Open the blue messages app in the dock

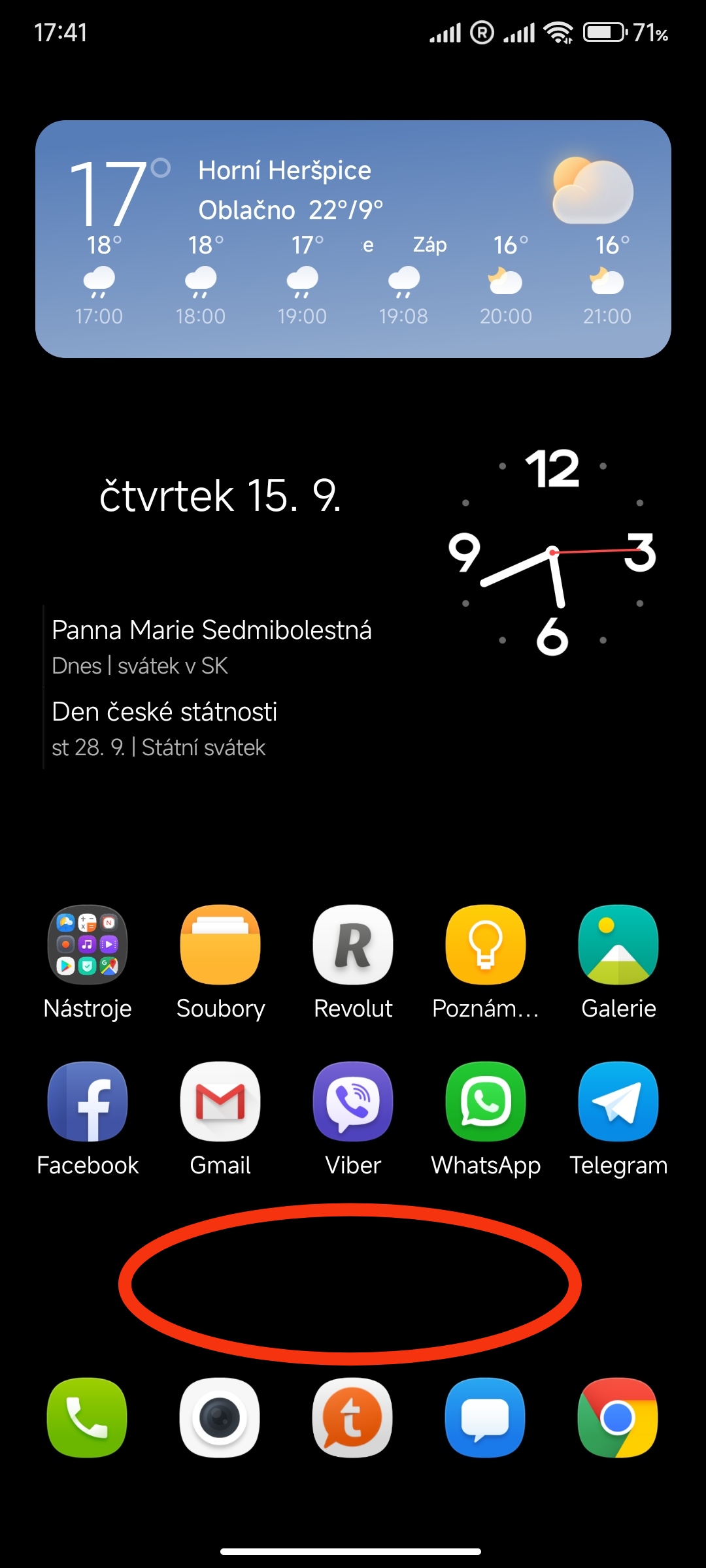coord(486,1418)
